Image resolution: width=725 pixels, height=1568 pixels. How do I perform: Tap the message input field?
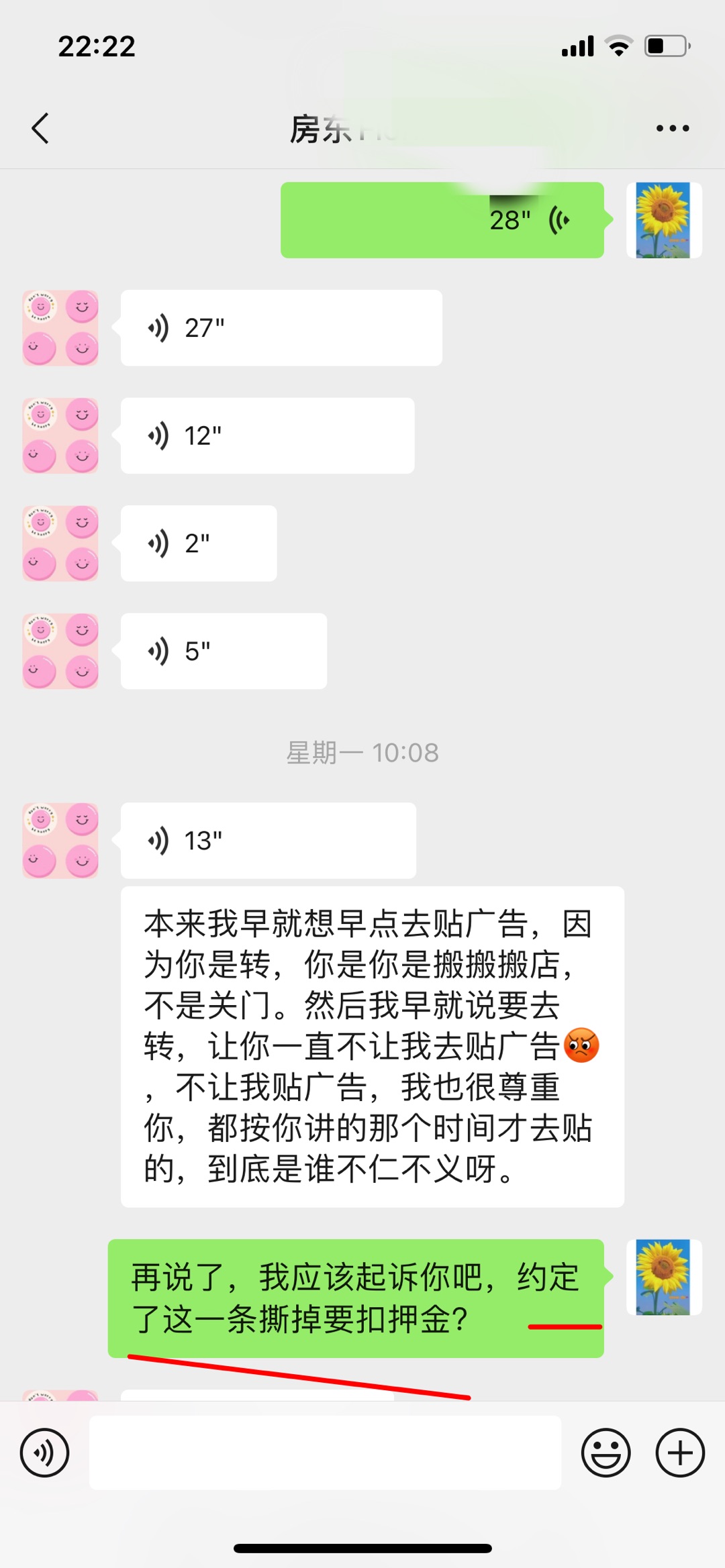(325, 1453)
